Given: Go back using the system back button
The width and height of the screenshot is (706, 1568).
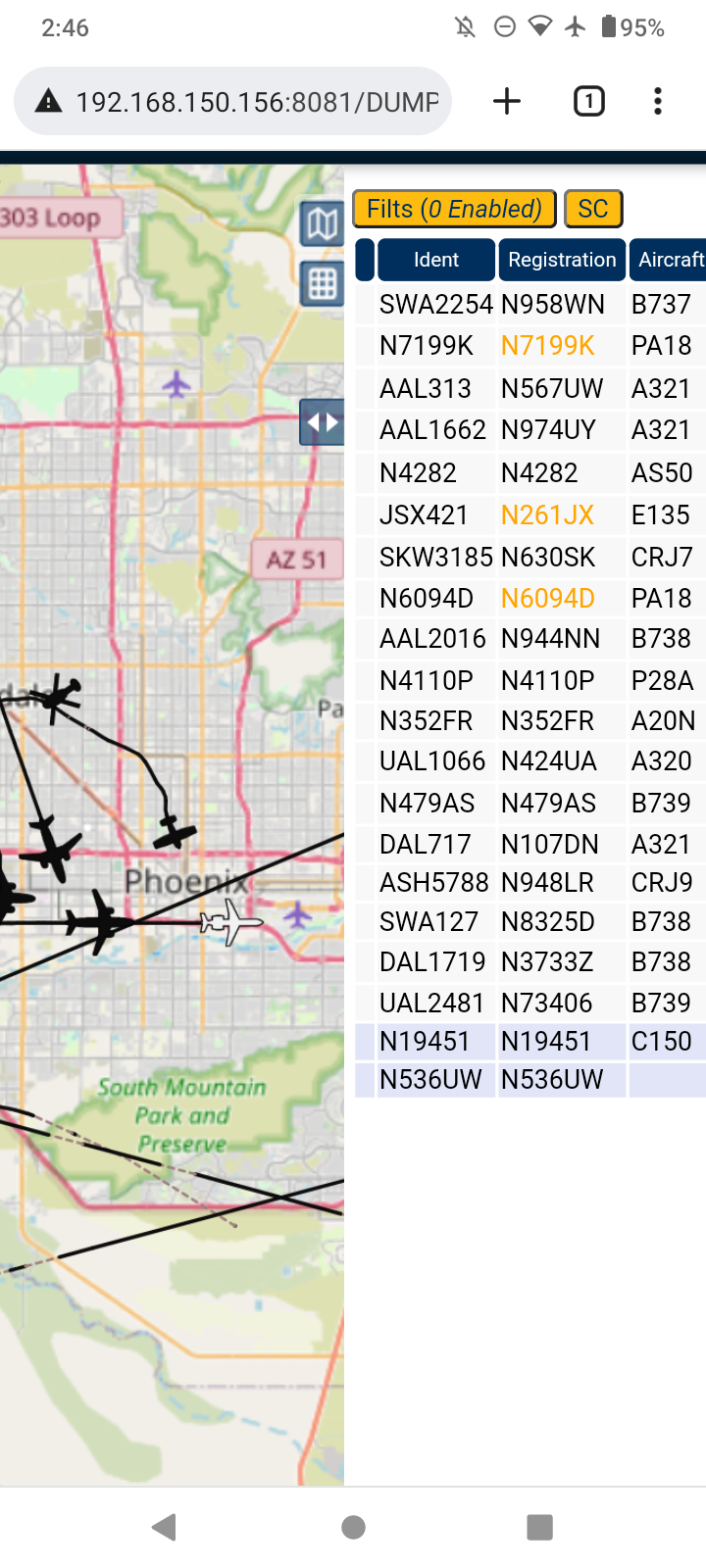Looking at the screenshot, I should pos(164,1527).
